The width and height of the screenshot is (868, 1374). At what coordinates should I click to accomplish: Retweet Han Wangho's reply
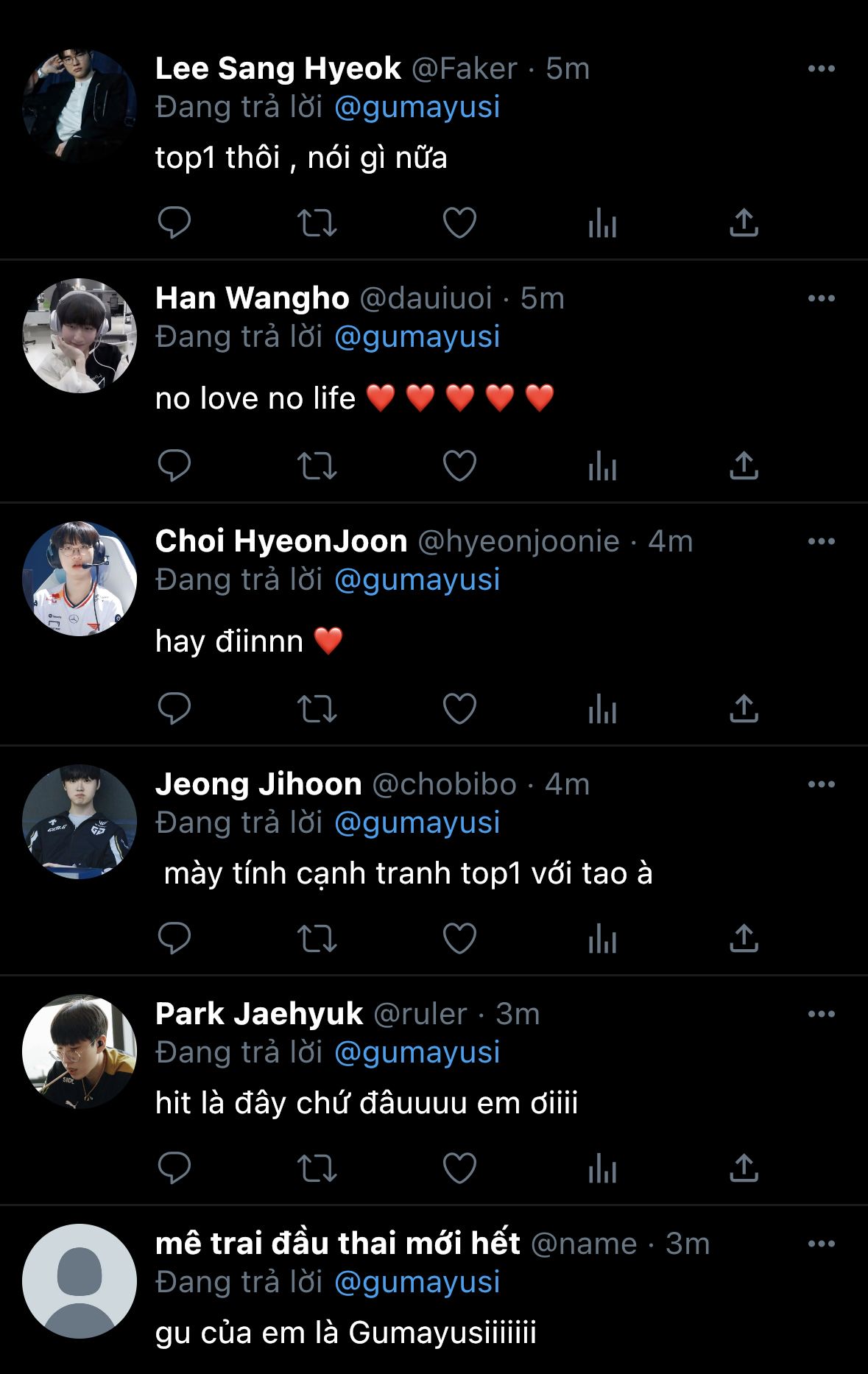(x=317, y=465)
